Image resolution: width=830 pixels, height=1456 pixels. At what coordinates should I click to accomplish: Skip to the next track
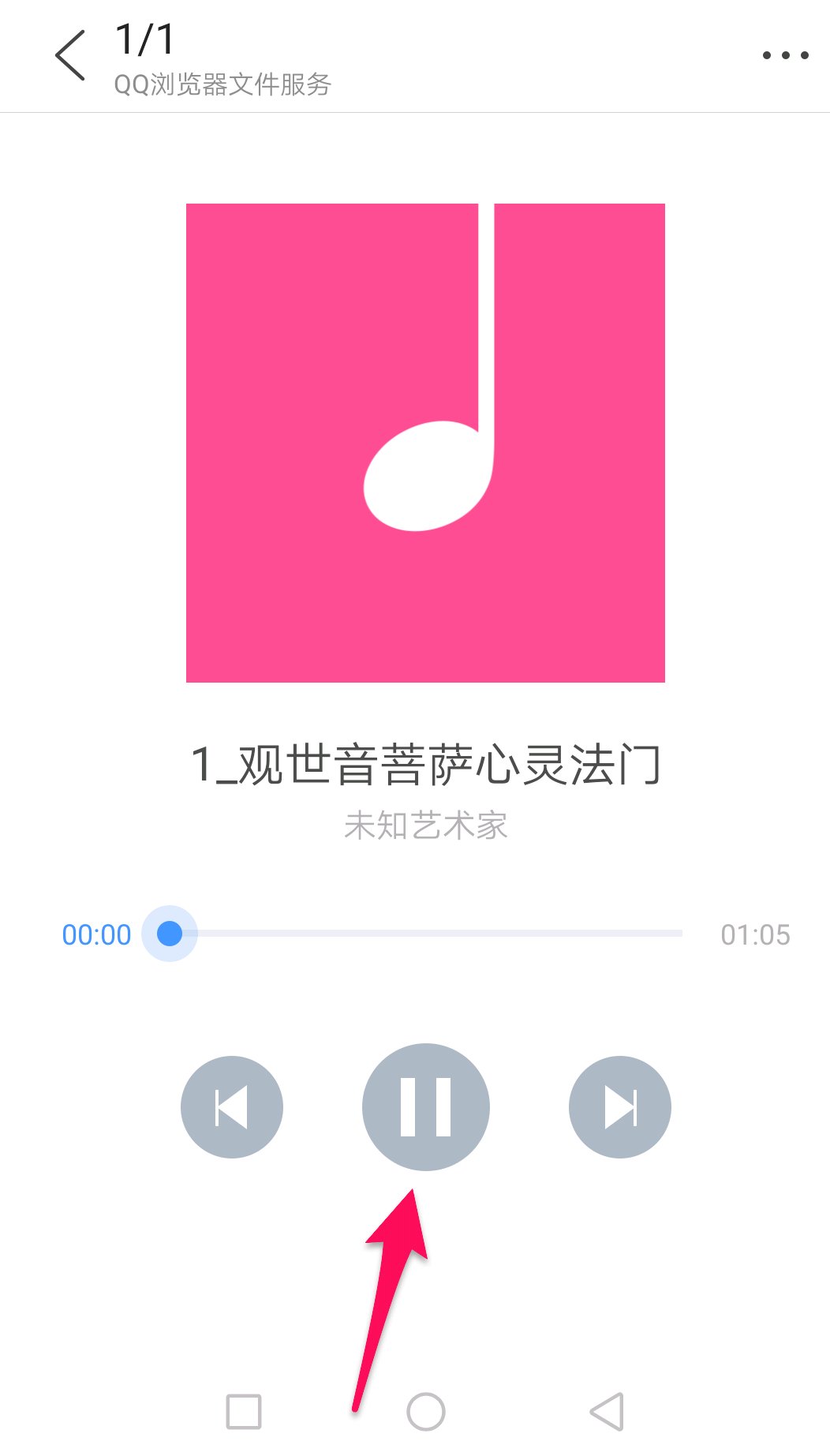pos(620,1107)
